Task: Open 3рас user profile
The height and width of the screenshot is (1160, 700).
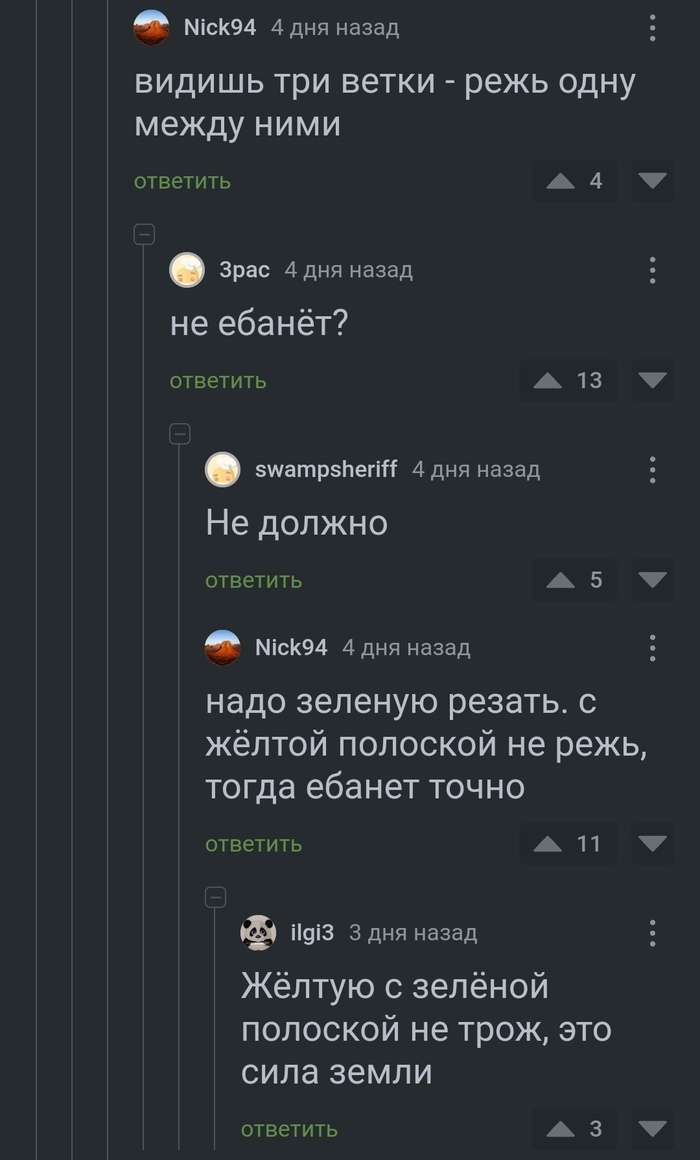Action: [x=244, y=270]
